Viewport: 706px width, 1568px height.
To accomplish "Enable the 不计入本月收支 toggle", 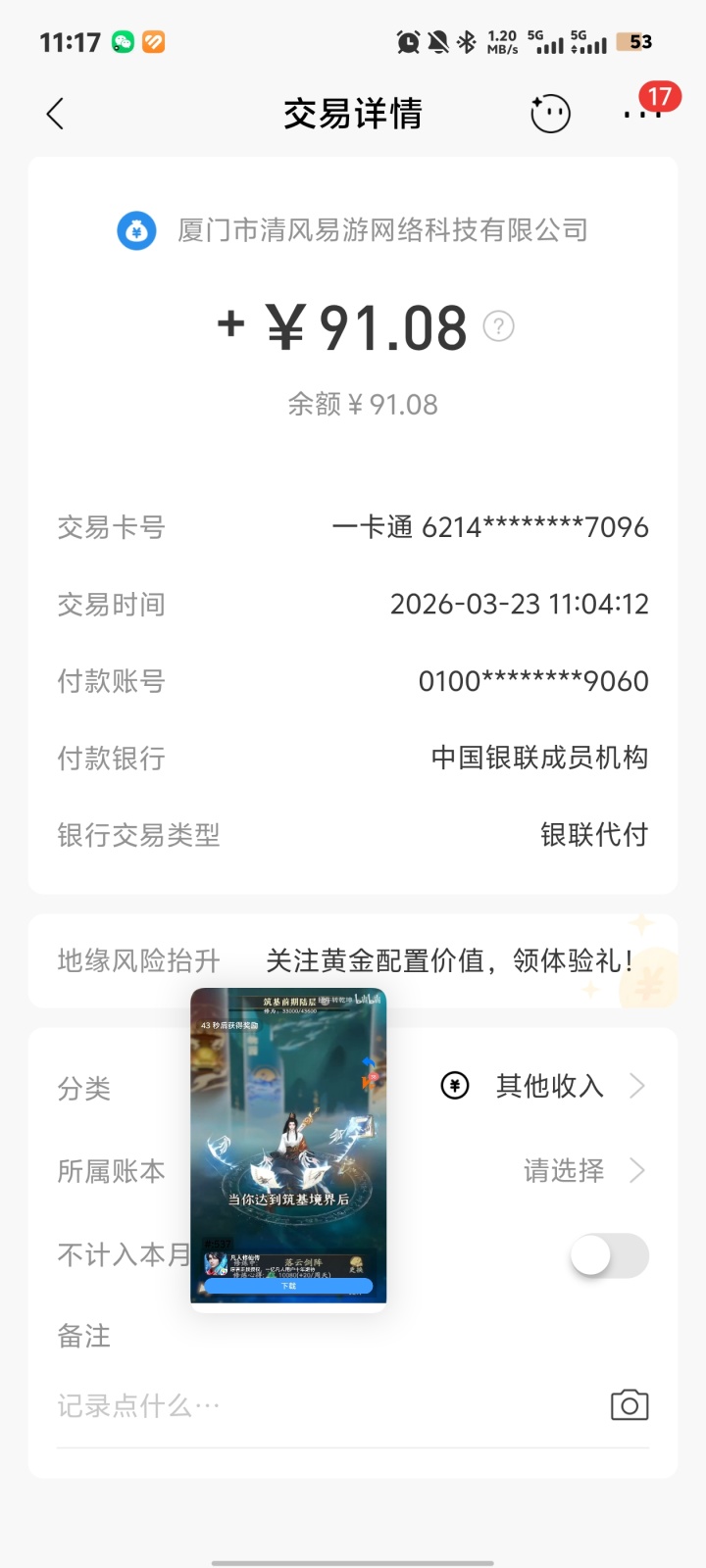I will 608,1255.
